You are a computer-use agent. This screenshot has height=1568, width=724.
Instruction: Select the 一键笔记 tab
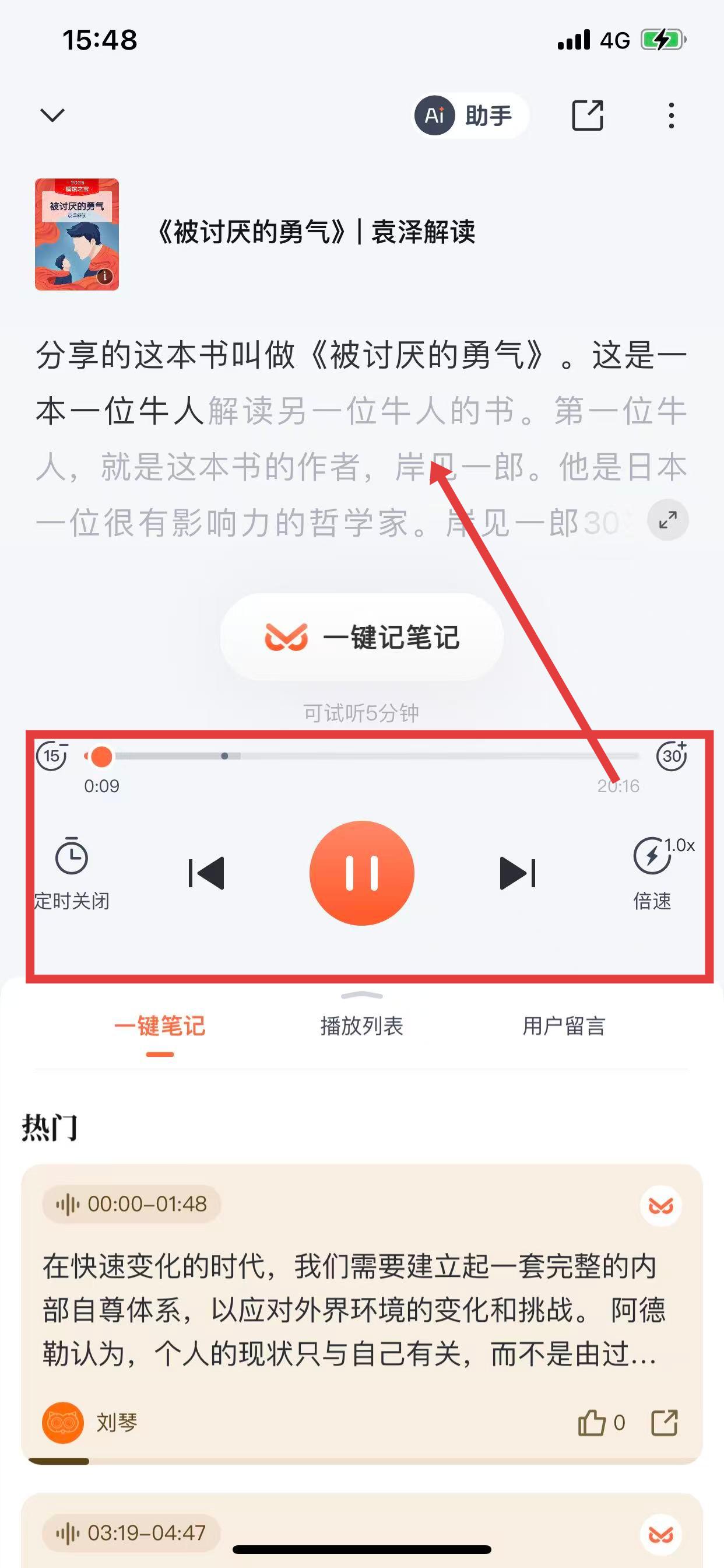pyautogui.click(x=159, y=1026)
